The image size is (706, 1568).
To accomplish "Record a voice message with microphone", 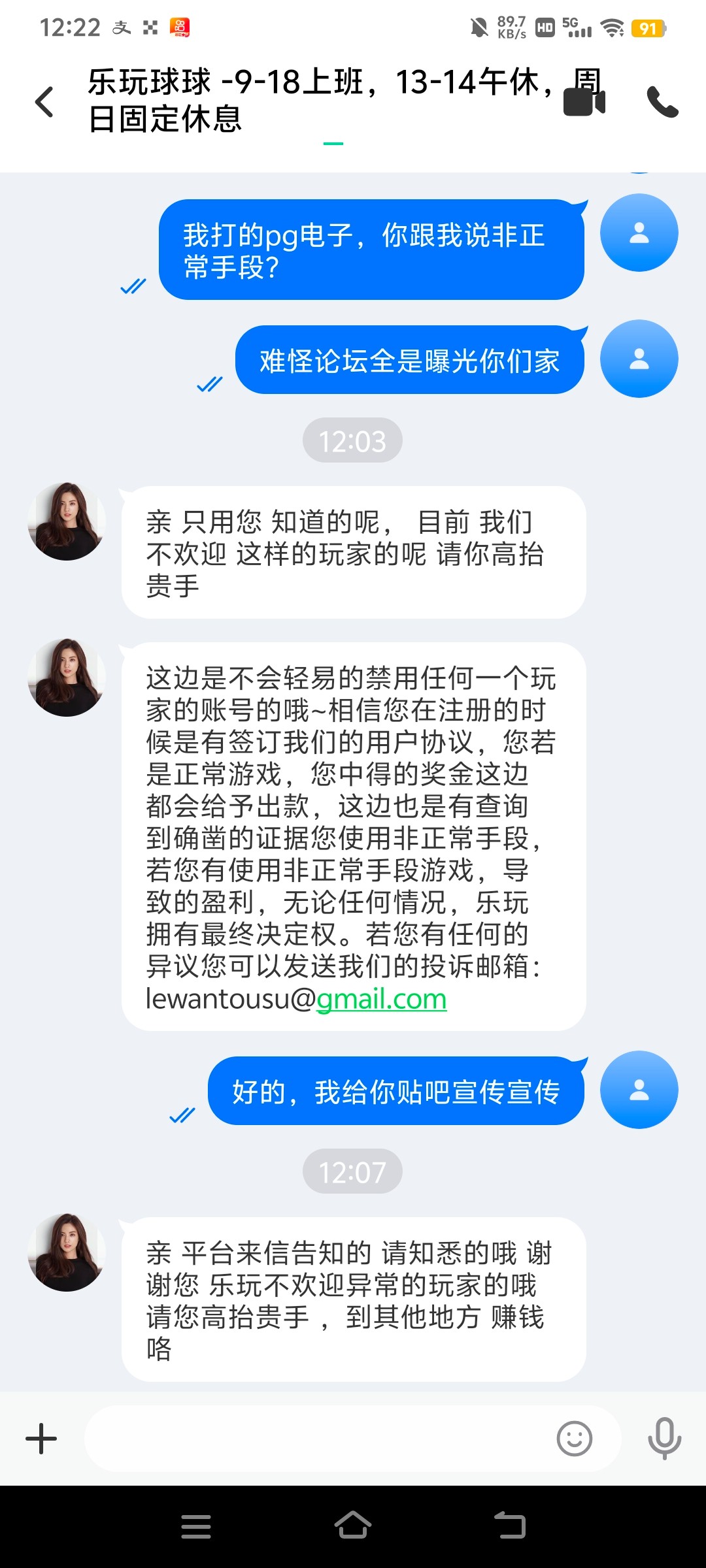I will (x=664, y=1439).
